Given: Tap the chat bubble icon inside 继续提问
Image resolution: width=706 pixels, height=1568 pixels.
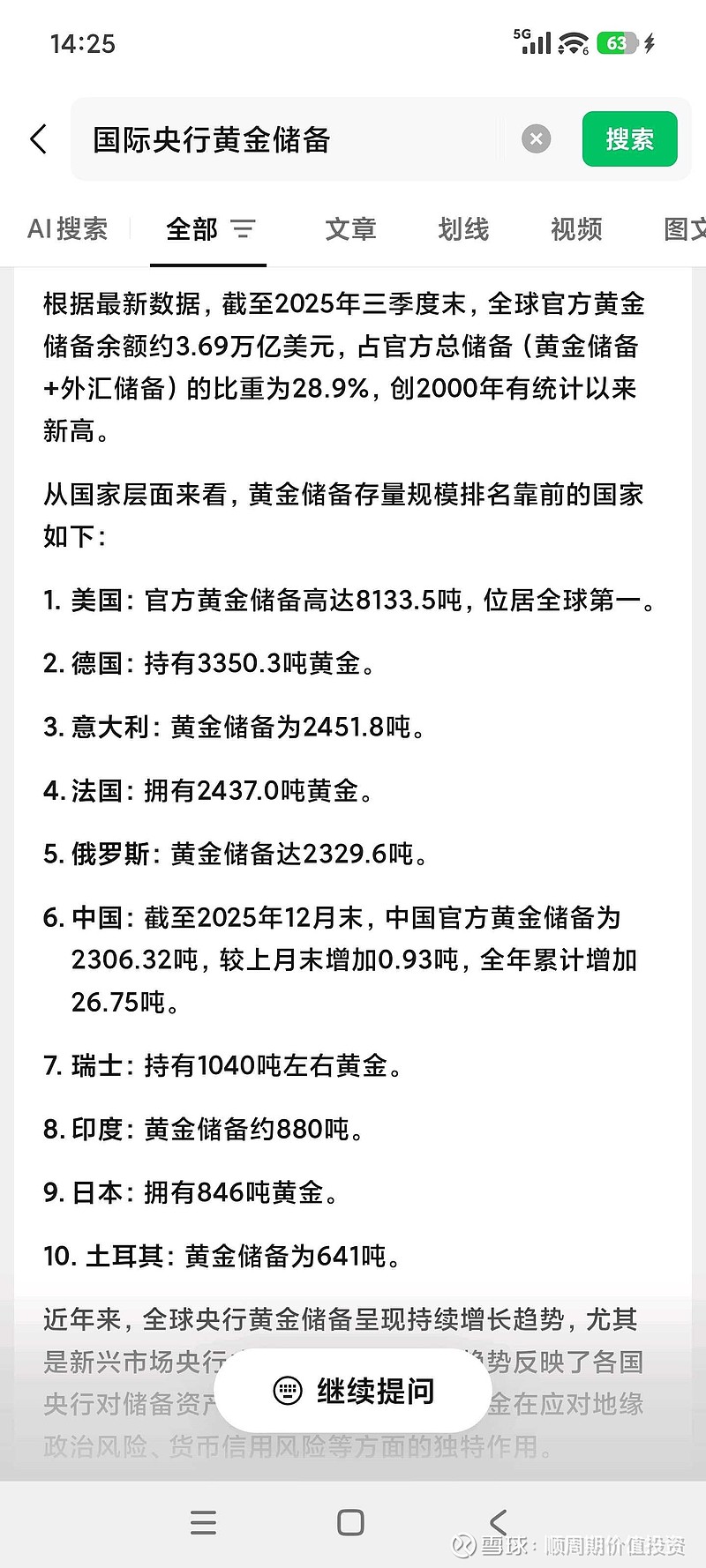Looking at the screenshot, I should (287, 1391).
